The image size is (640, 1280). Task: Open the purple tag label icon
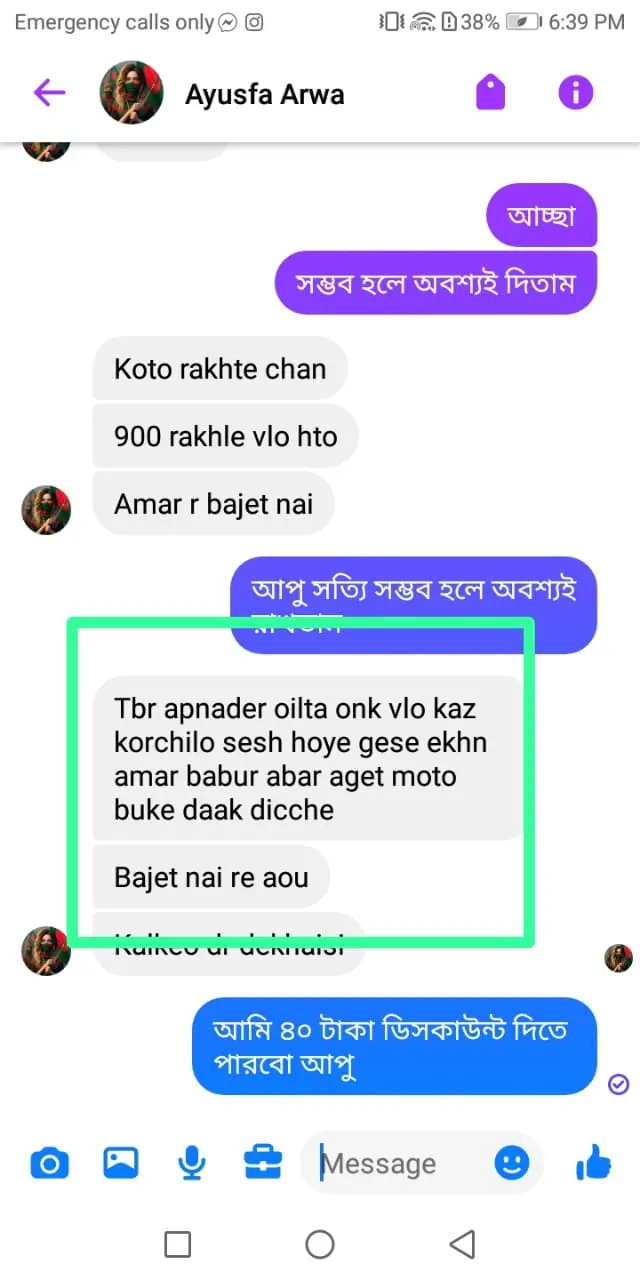(490, 93)
